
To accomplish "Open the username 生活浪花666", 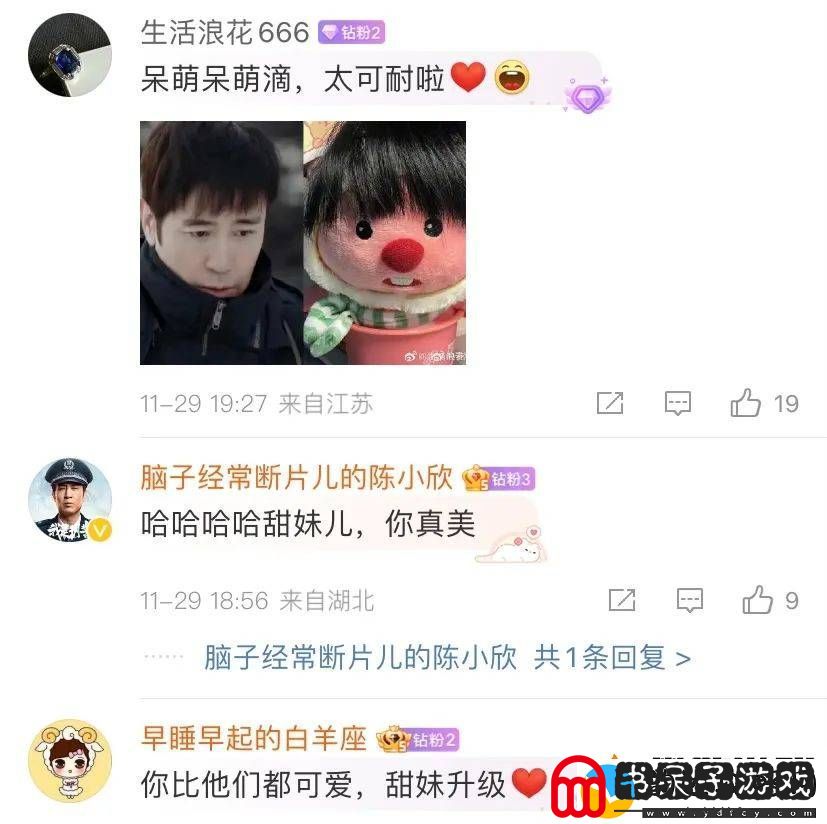I will 225,33.
